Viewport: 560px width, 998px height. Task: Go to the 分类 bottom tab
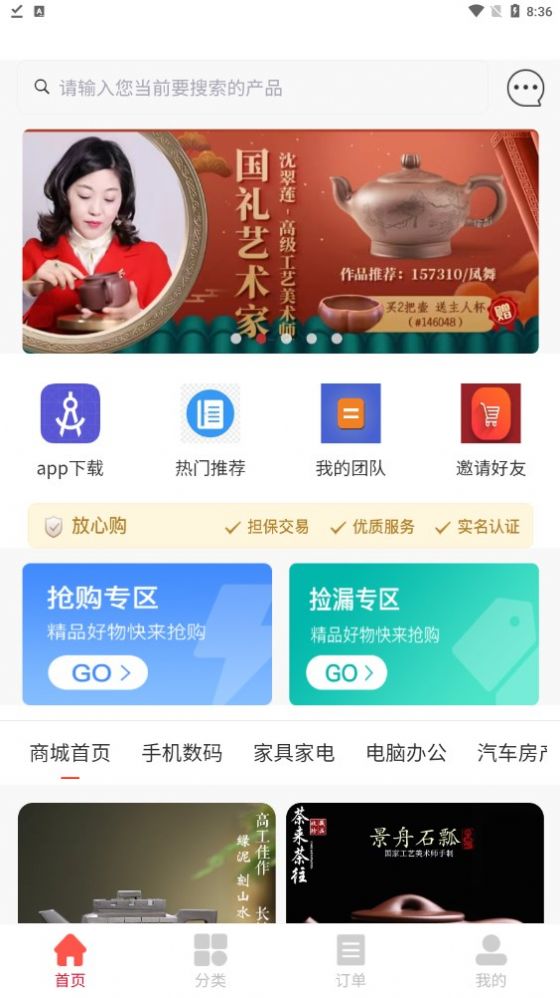[x=211, y=961]
